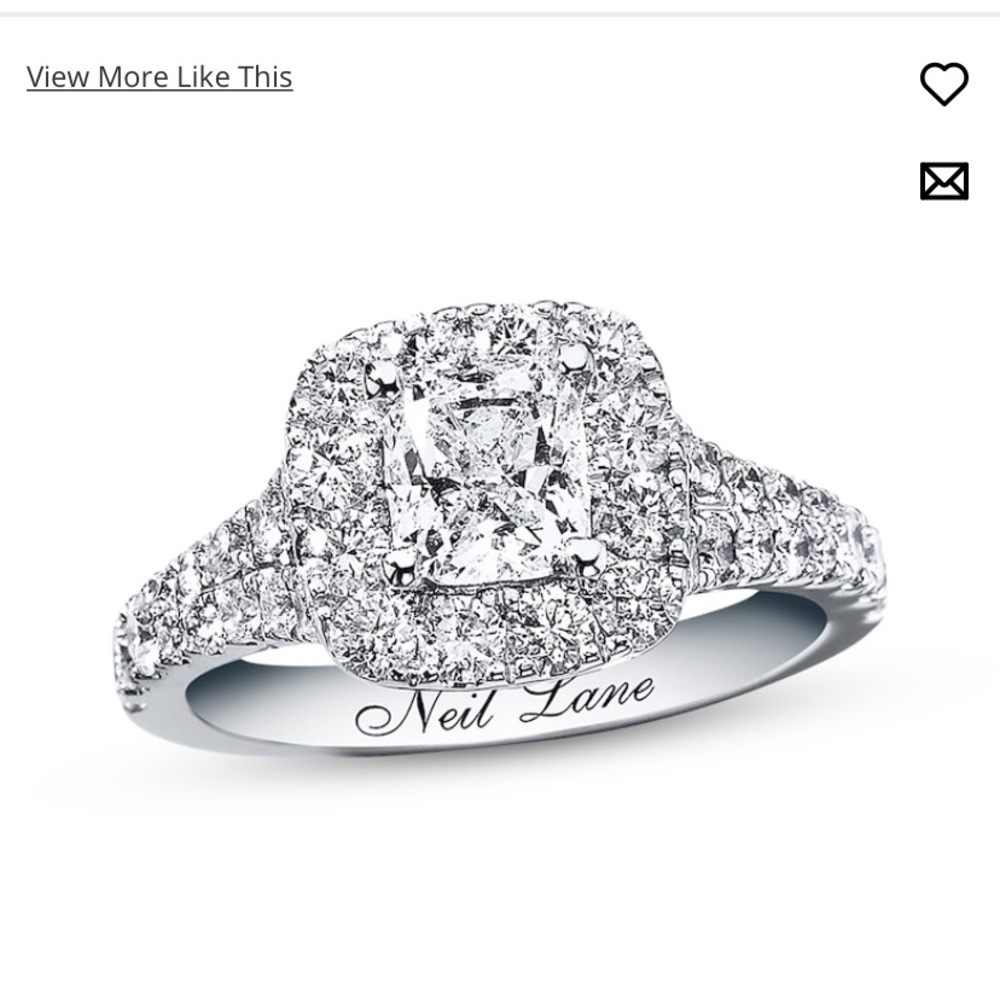Share this ring via email
This screenshot has height=1000, width=1000.
tap(943, 181)
